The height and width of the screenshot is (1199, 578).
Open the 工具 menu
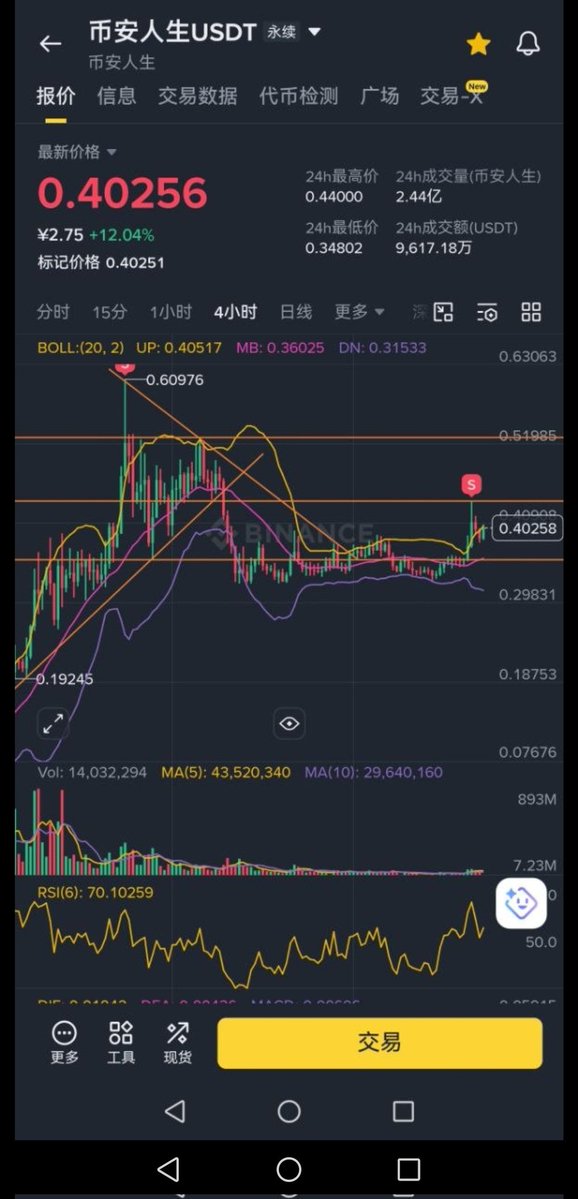[x=121, y=1043]
